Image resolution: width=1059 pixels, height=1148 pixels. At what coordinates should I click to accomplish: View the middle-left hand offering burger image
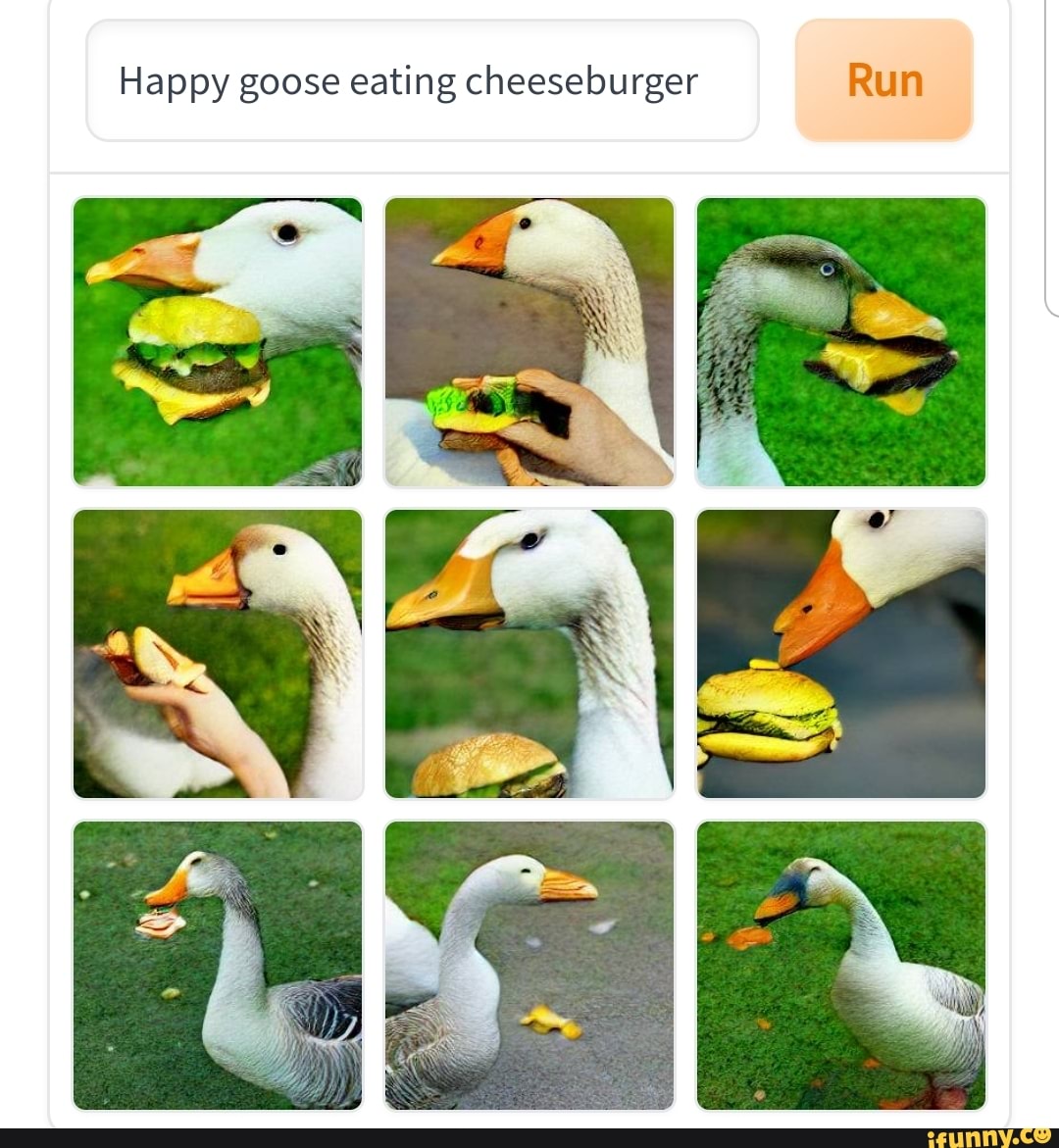pyautogui.click(x=218, y=654)
